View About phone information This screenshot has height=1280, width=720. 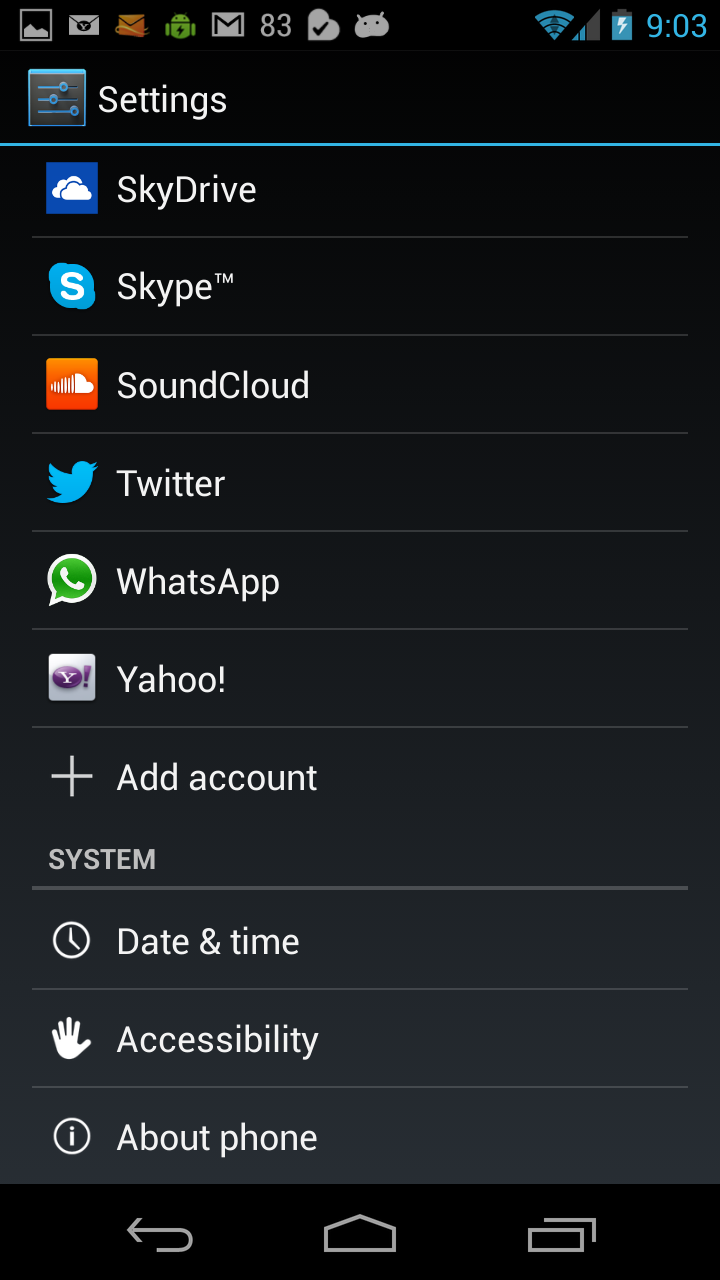(360, 1137)
